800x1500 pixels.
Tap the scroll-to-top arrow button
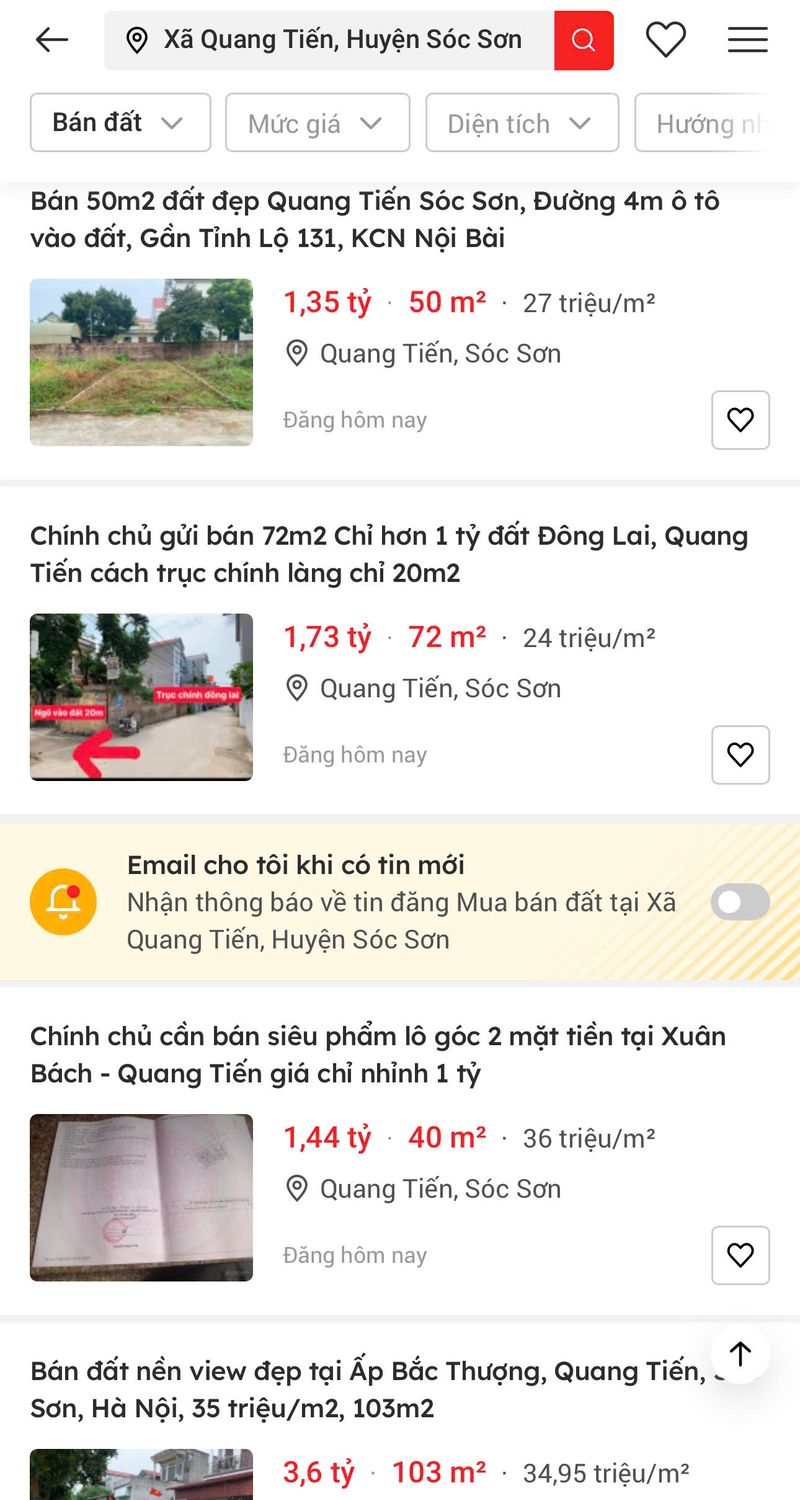coord(739,1355)
